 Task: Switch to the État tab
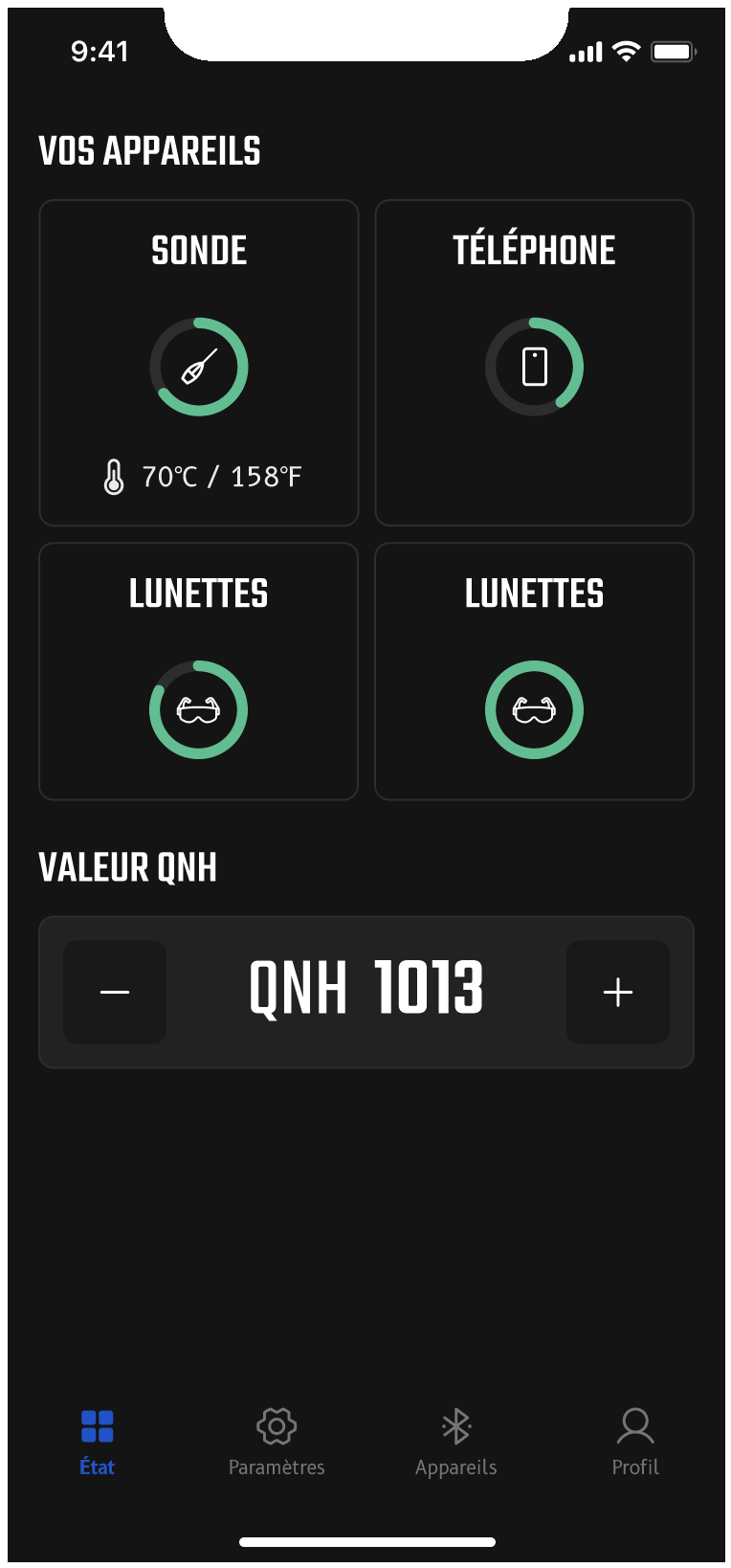[x=97, y=1441]
